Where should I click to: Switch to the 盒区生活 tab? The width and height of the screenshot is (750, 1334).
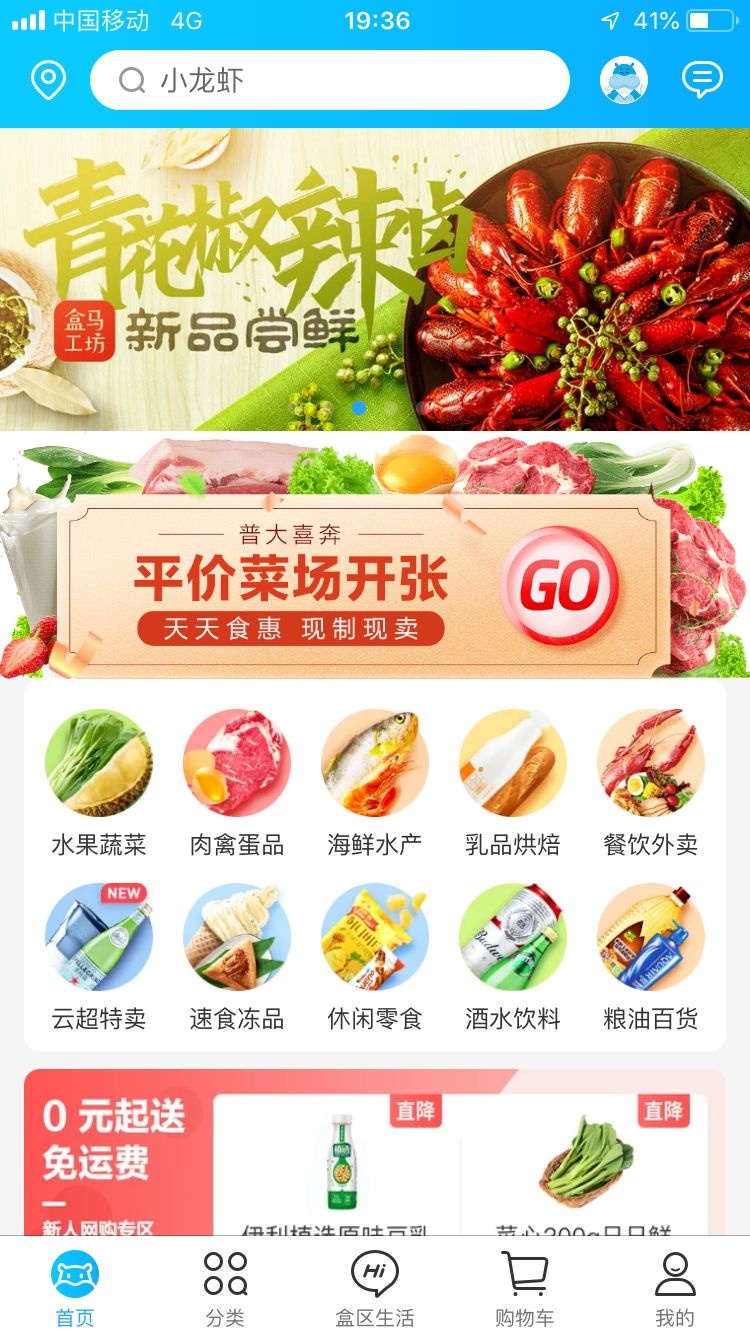click(375, 1288)
